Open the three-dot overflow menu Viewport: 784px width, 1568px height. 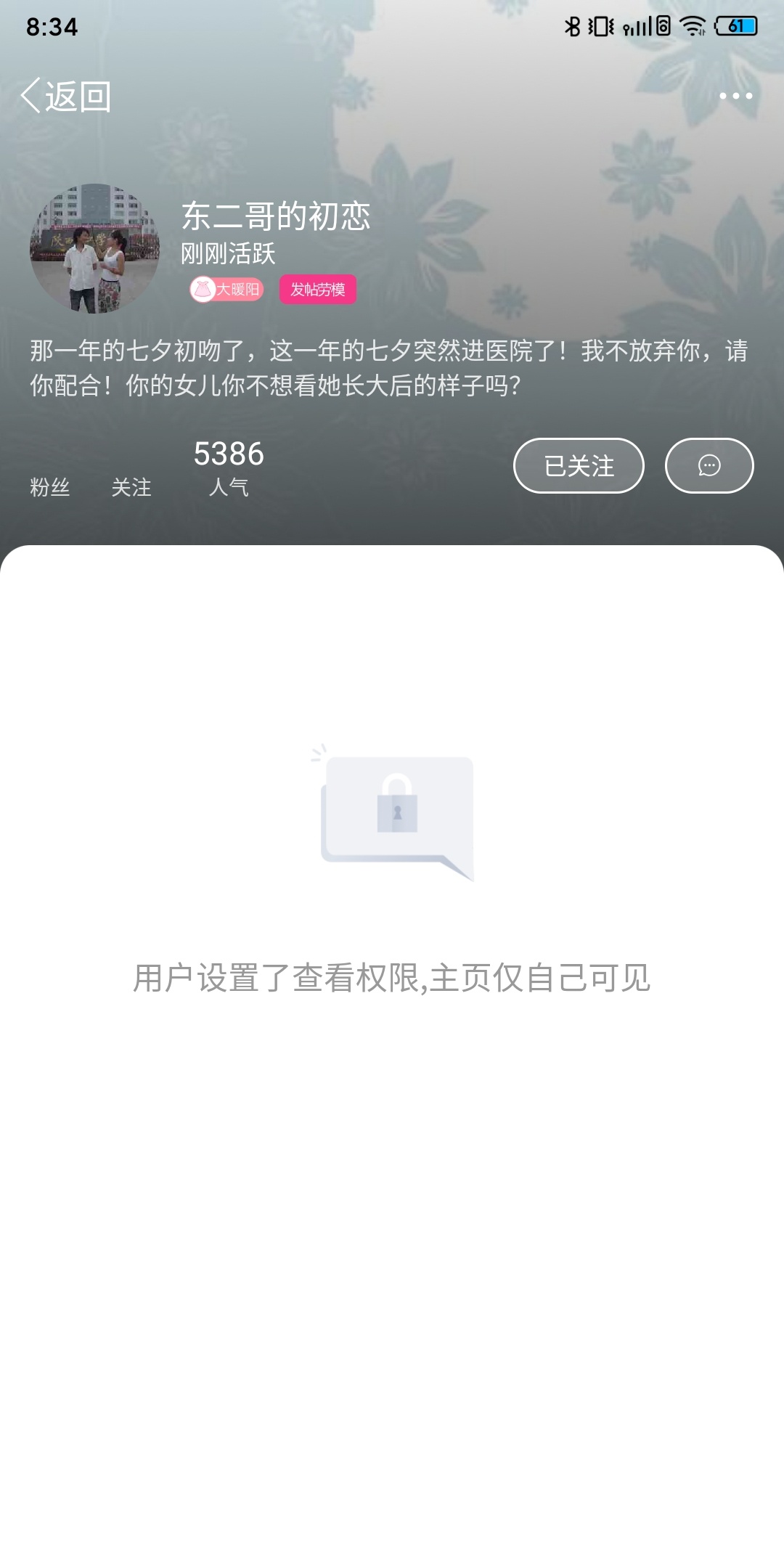(735, 96)
